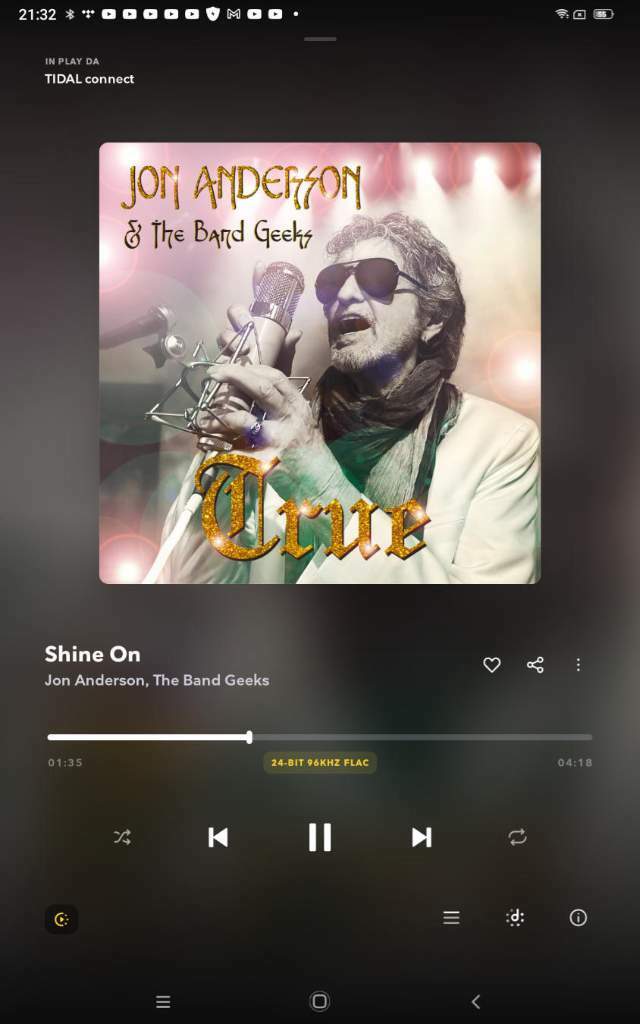Toggle repeat mode
Viewport: 640px width, 1024px height.
point(517,838)
